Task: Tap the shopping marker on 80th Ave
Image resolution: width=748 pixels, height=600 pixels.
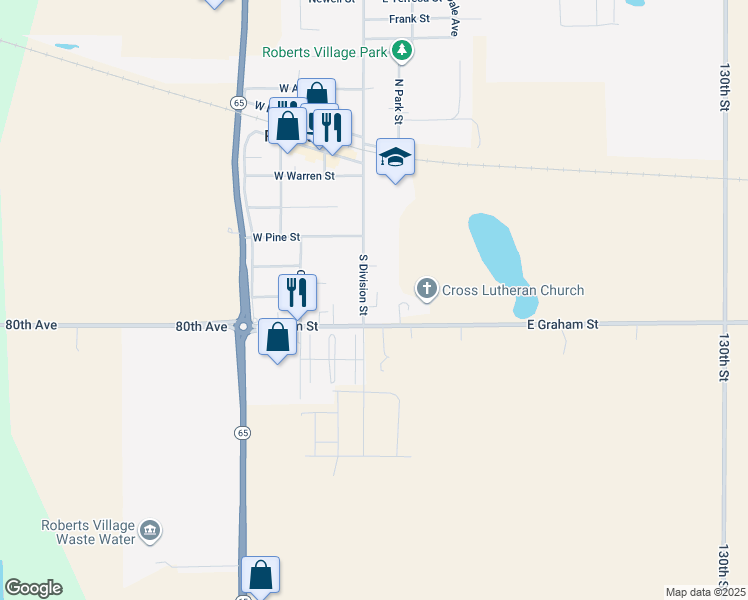Action: (x=278, y=337)
